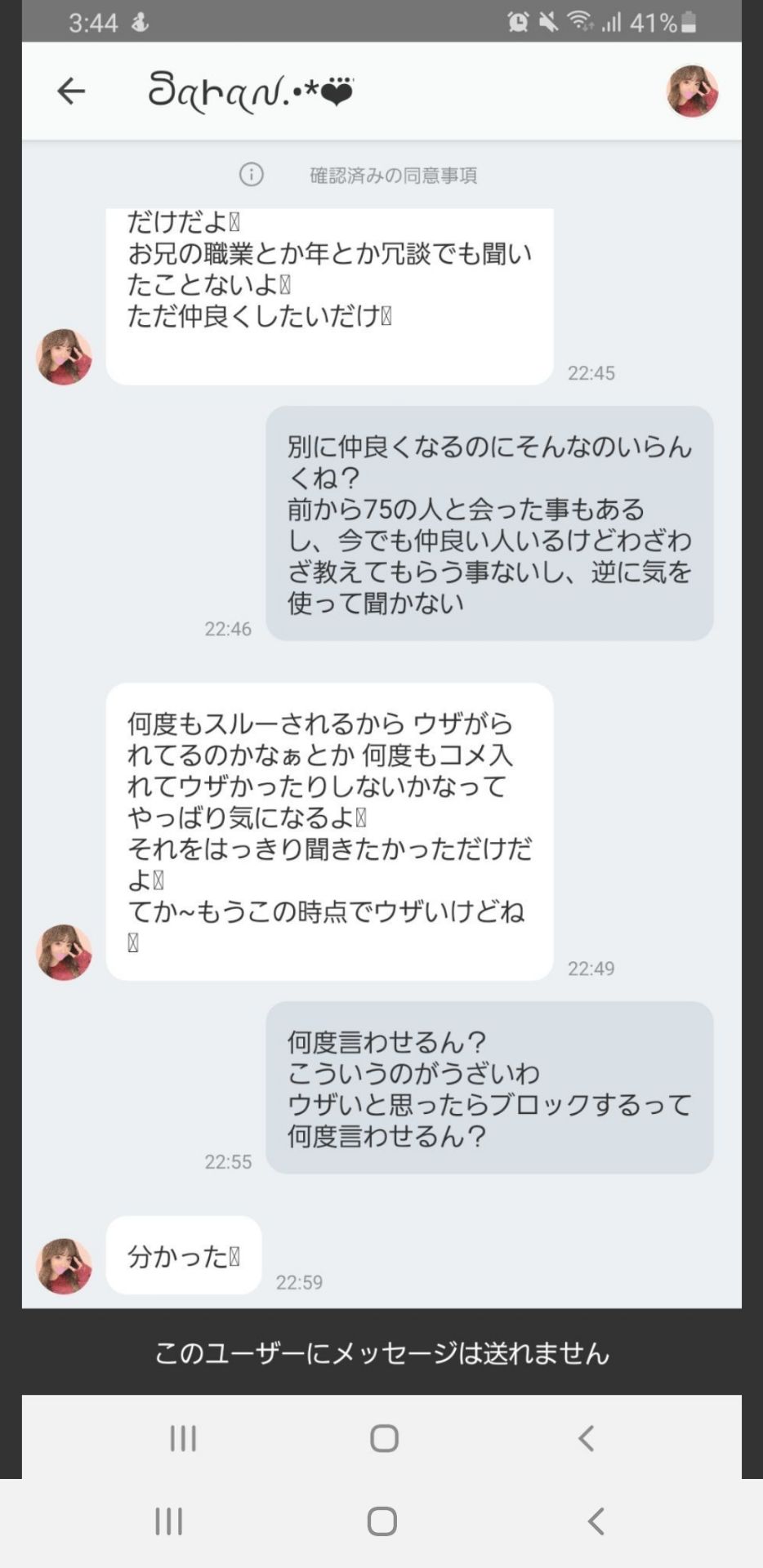763x1568 pixels.
Task: Tap the sender avatar beside the 22:49 message
Action: [63, 954]
